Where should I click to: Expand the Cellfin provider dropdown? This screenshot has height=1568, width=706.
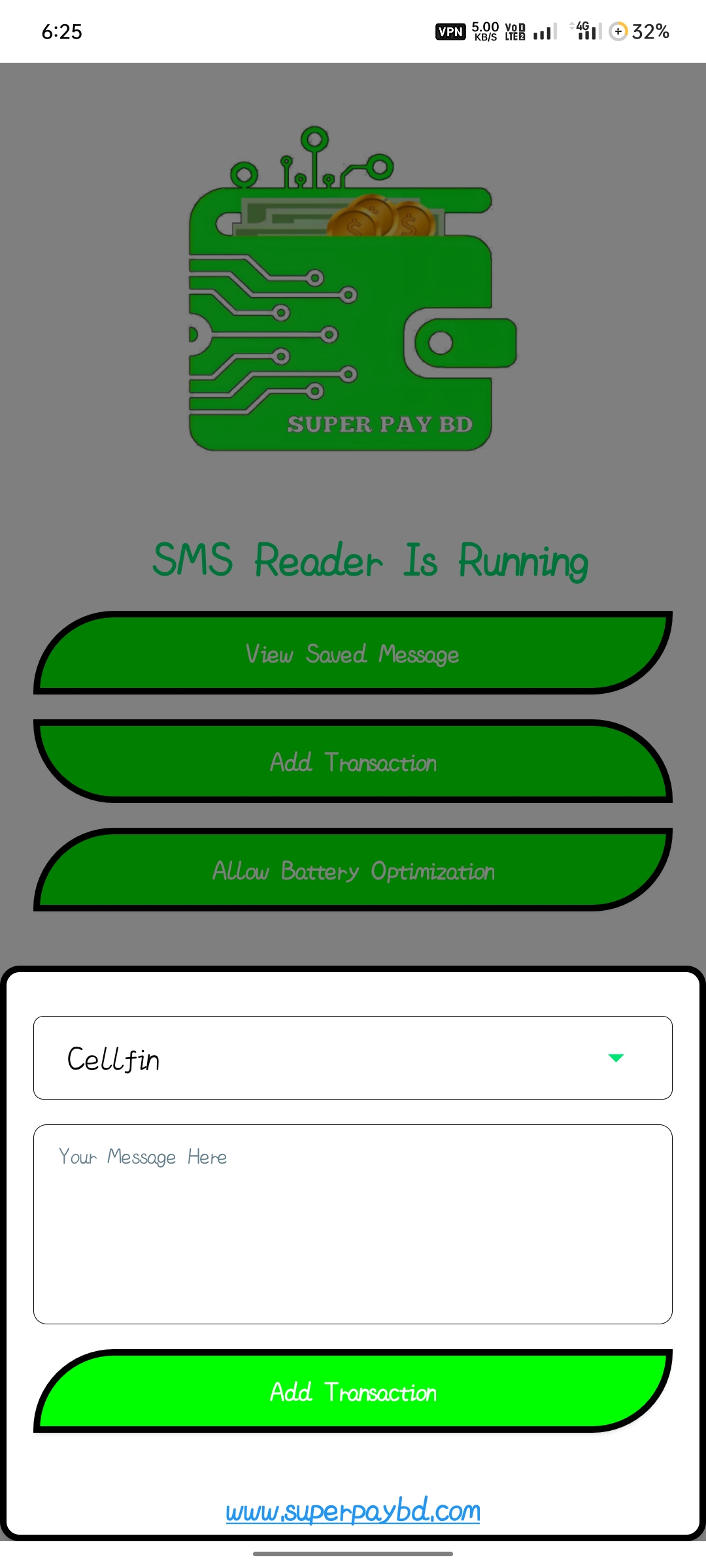353,1058
